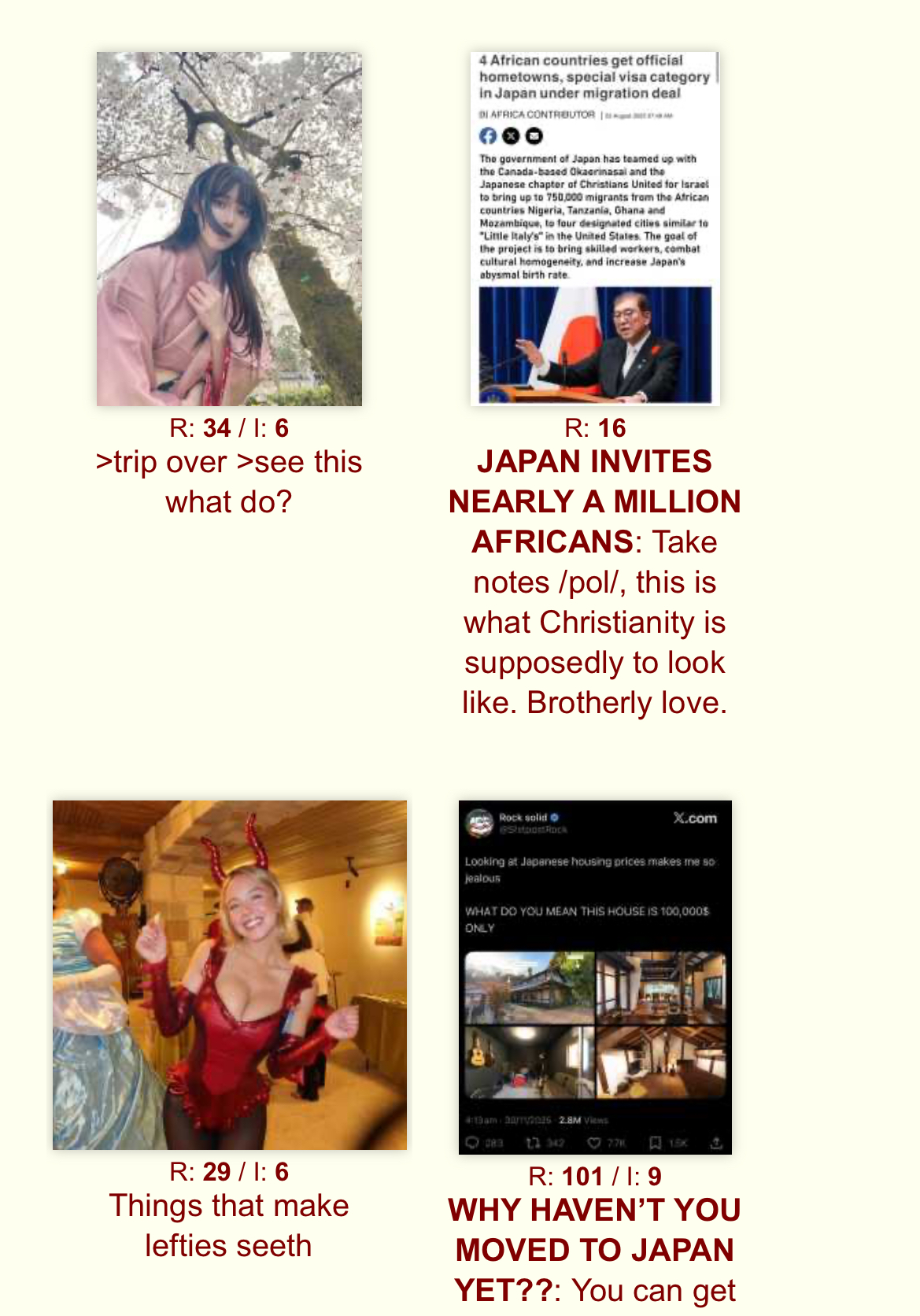920x1316 pixels.
Task: Open the '>trip over >see this' thread thumbnail
Action: coord(229,229)
